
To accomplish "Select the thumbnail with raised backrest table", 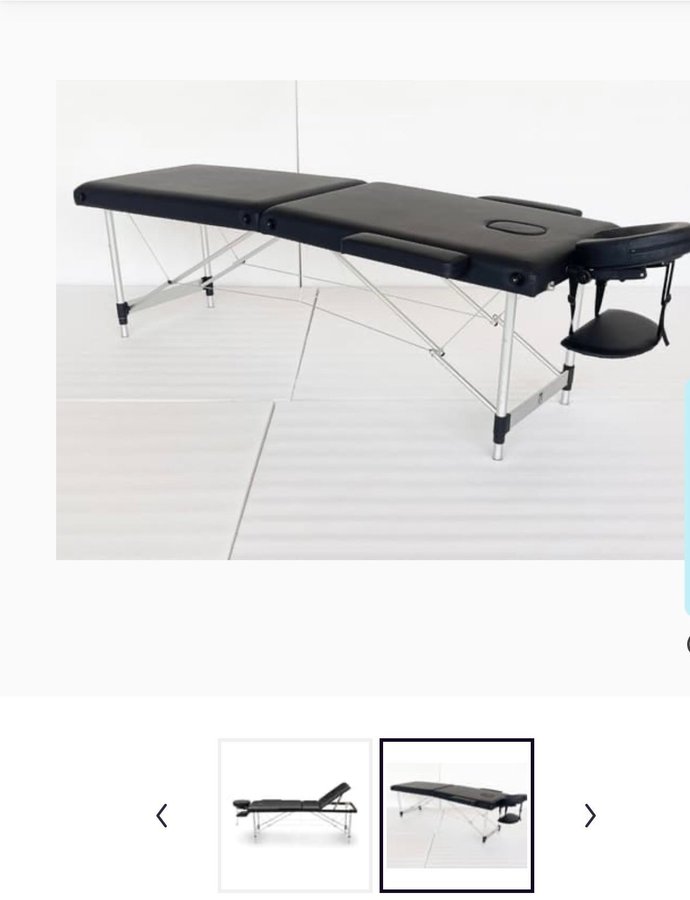I will coord(295,815).
